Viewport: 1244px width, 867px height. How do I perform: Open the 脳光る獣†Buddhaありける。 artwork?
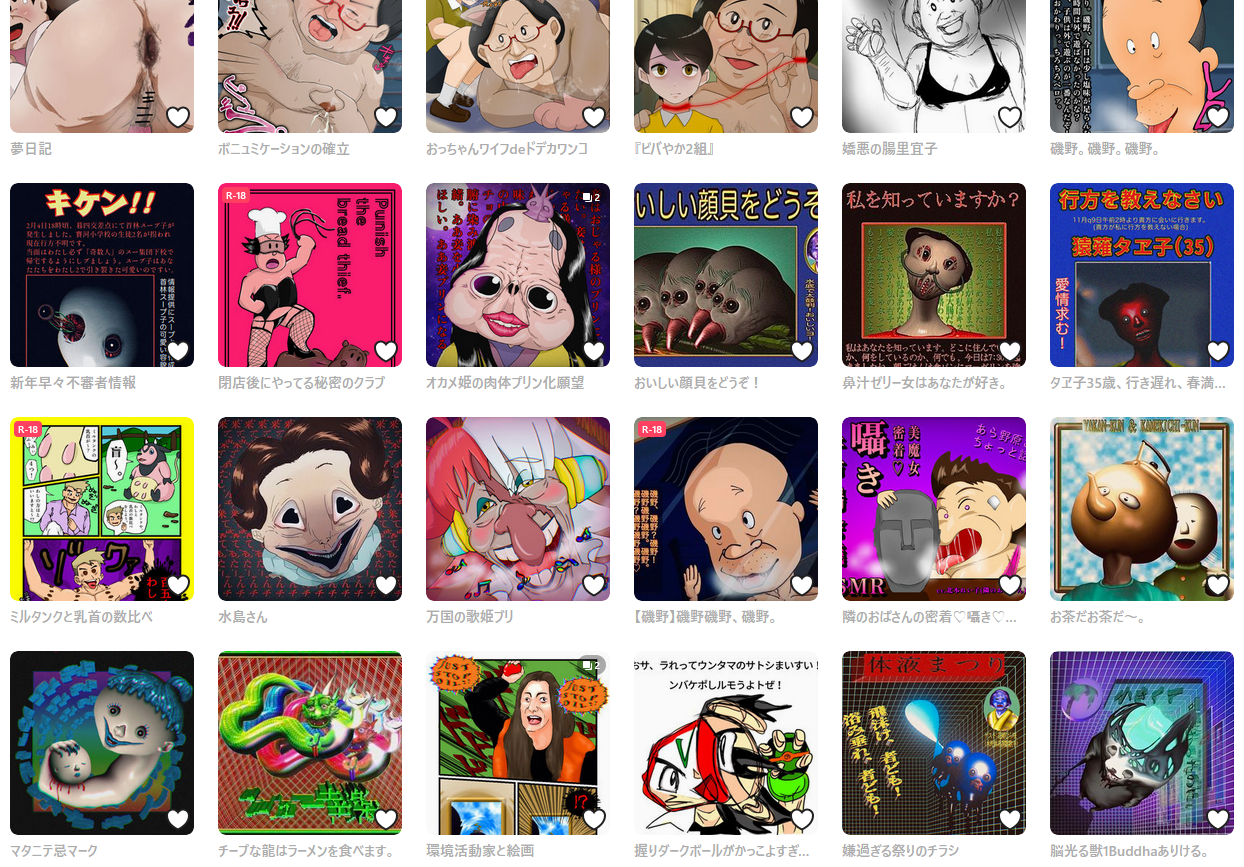(1142, 743)
